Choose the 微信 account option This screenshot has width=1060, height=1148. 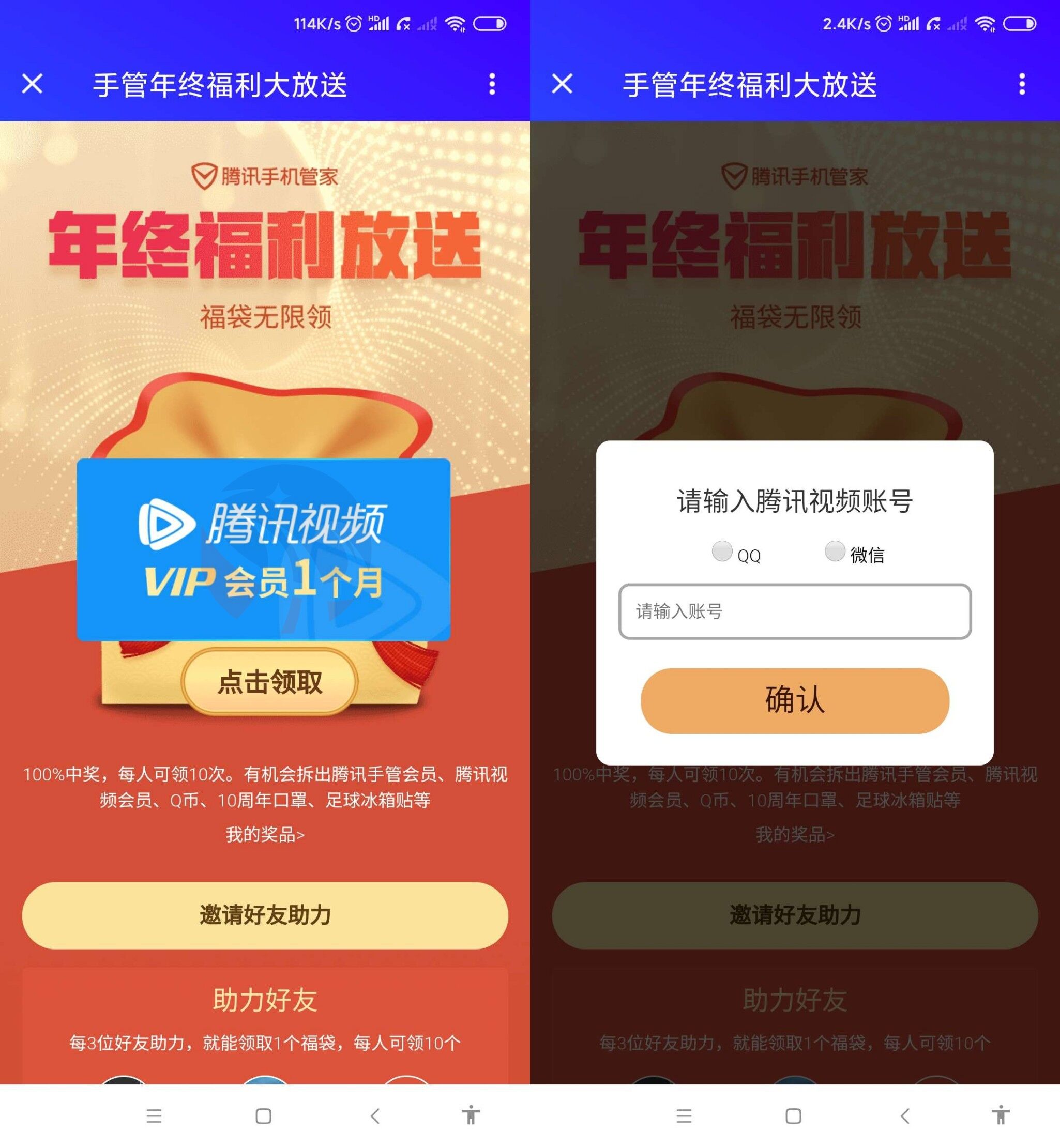point(835,551)
